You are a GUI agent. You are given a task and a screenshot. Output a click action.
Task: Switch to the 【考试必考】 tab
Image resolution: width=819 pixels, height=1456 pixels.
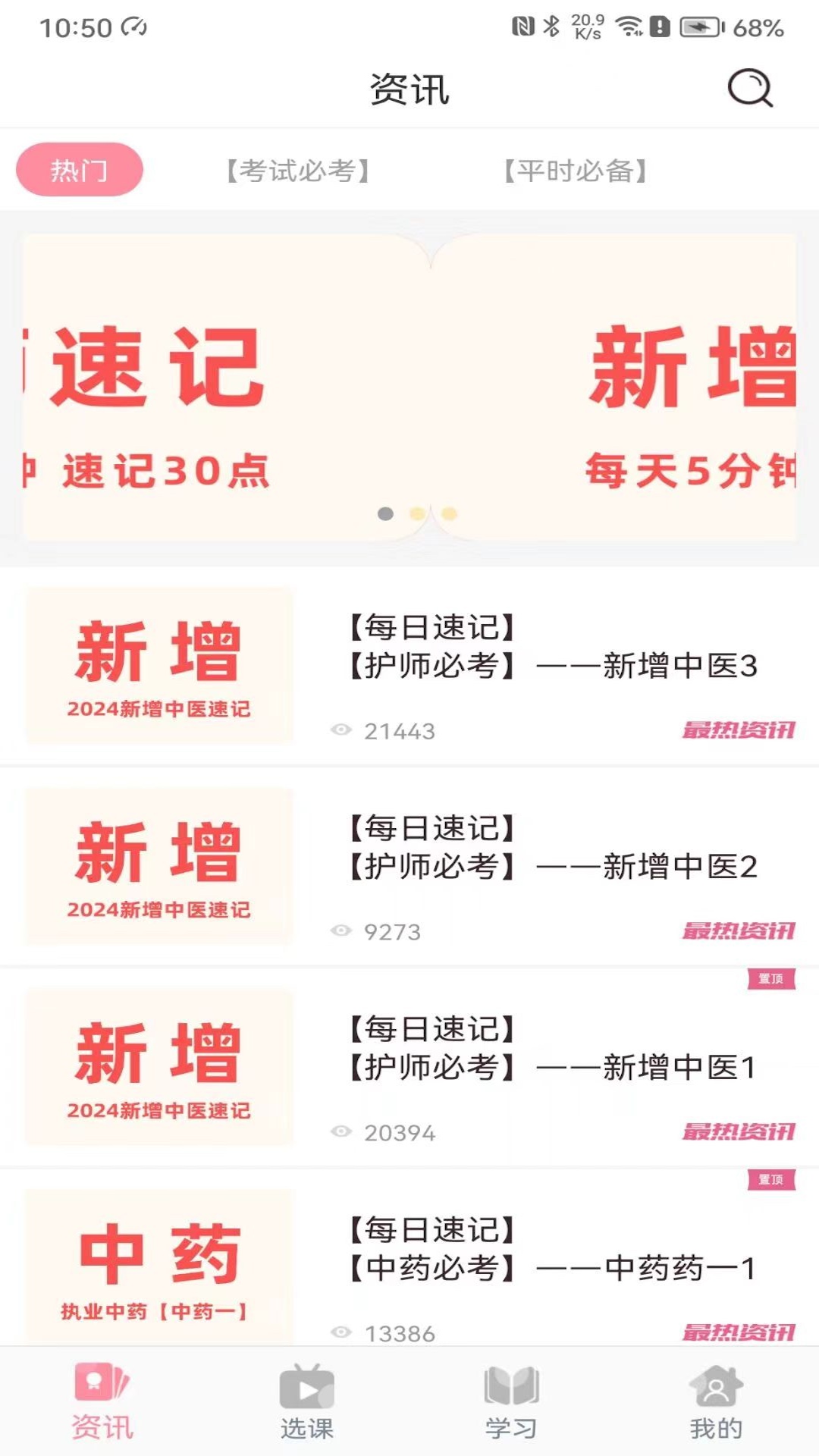(x=298, y=171)
